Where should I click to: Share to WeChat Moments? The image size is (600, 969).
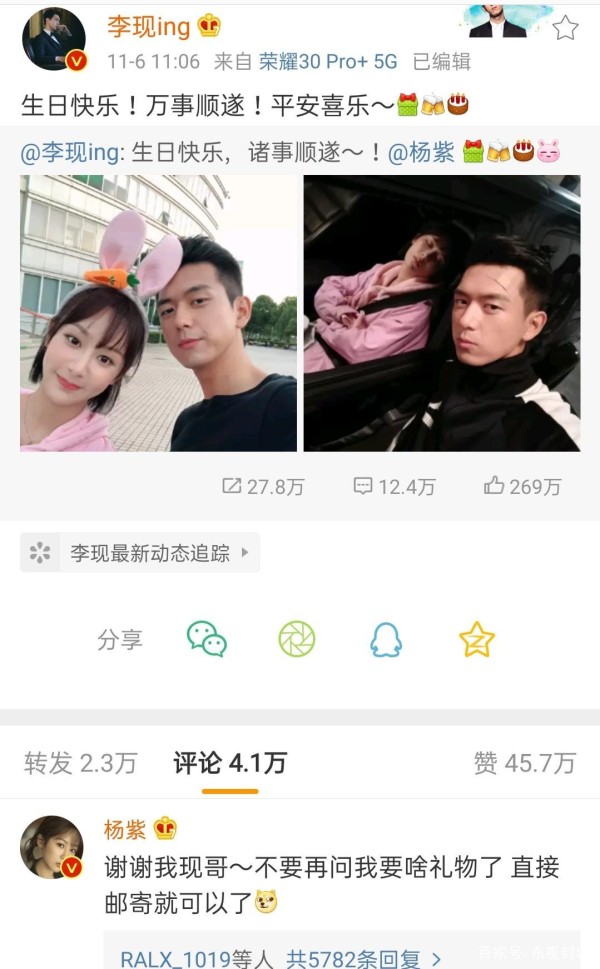[x=297, y=639]
